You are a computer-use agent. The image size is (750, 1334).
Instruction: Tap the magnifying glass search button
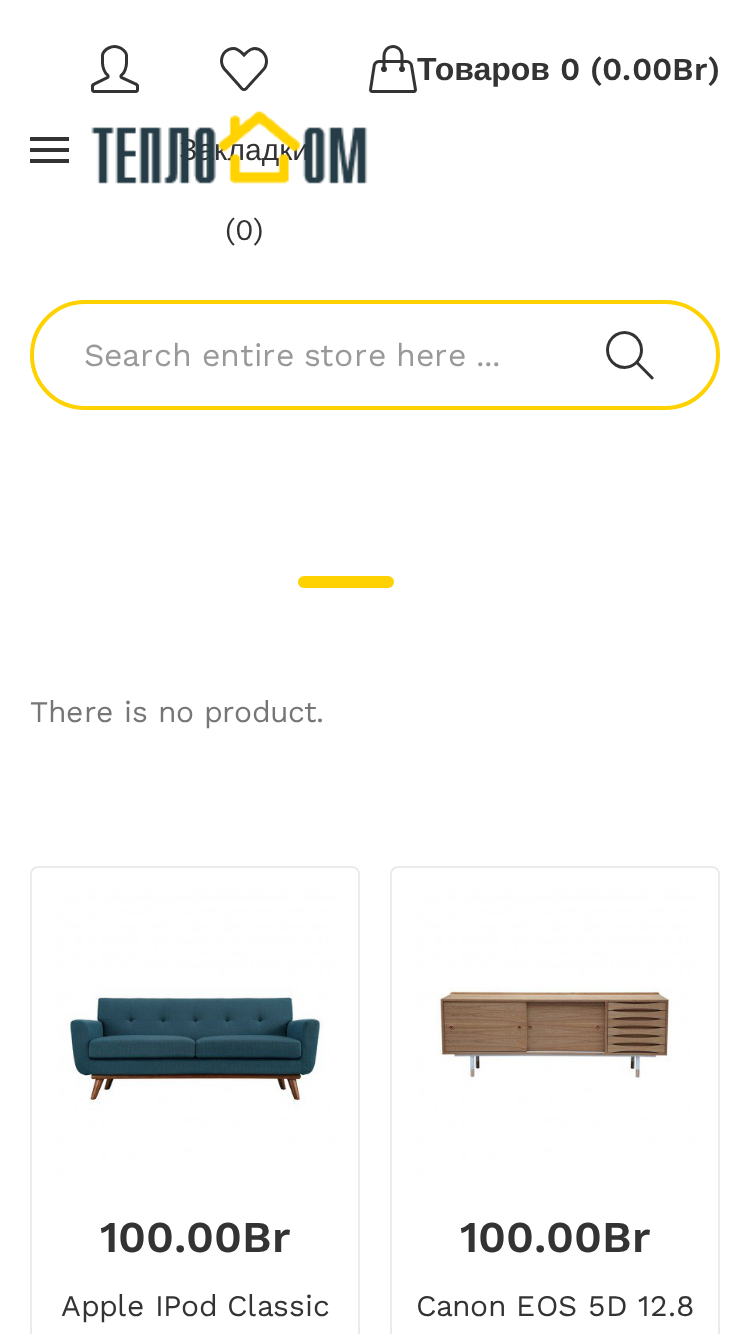[x=630, y=355]
